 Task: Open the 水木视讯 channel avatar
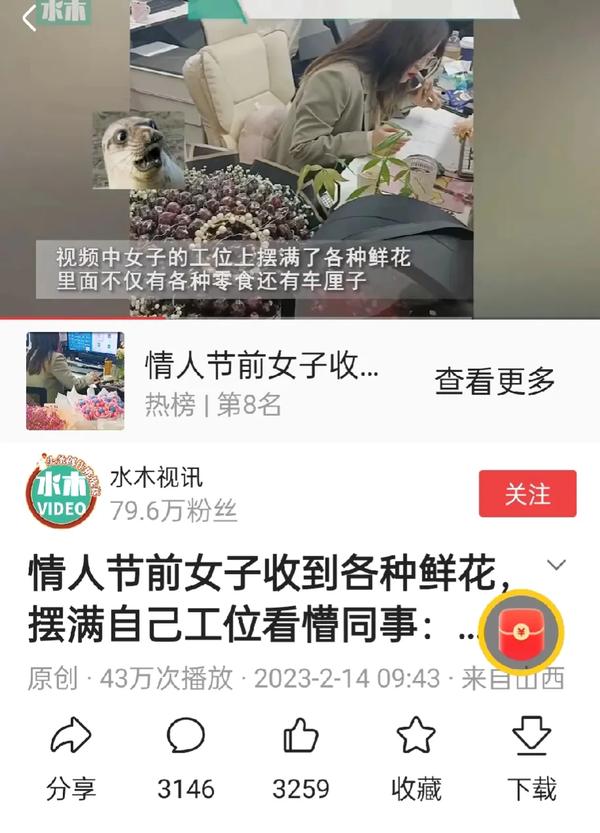[x=63, y=490]
